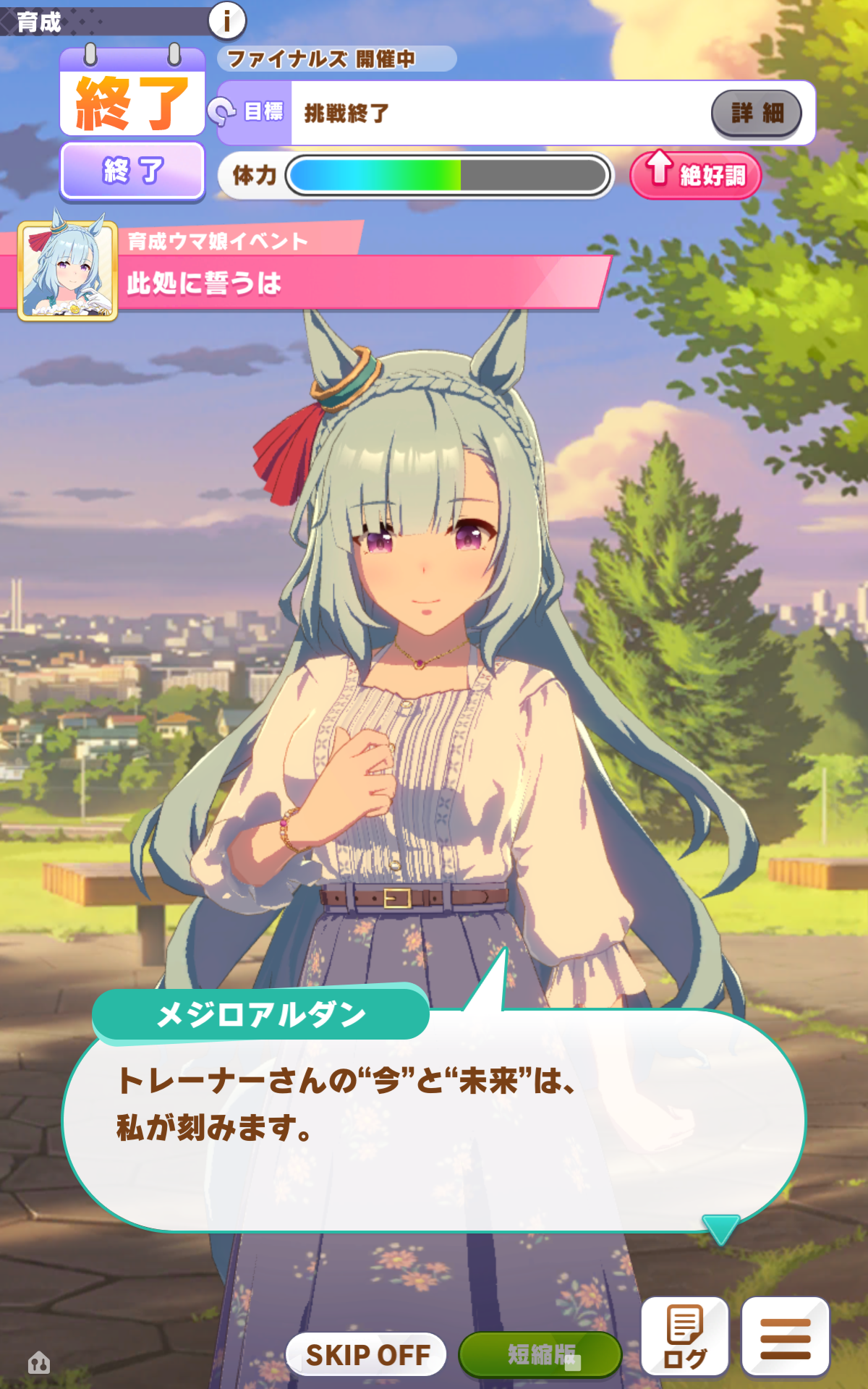The height and width of the screenshot is (1389, 868).
Task: Switch on the 短縮版 shortened mode
Action: pyautogui.click(x=540, y=1354)
